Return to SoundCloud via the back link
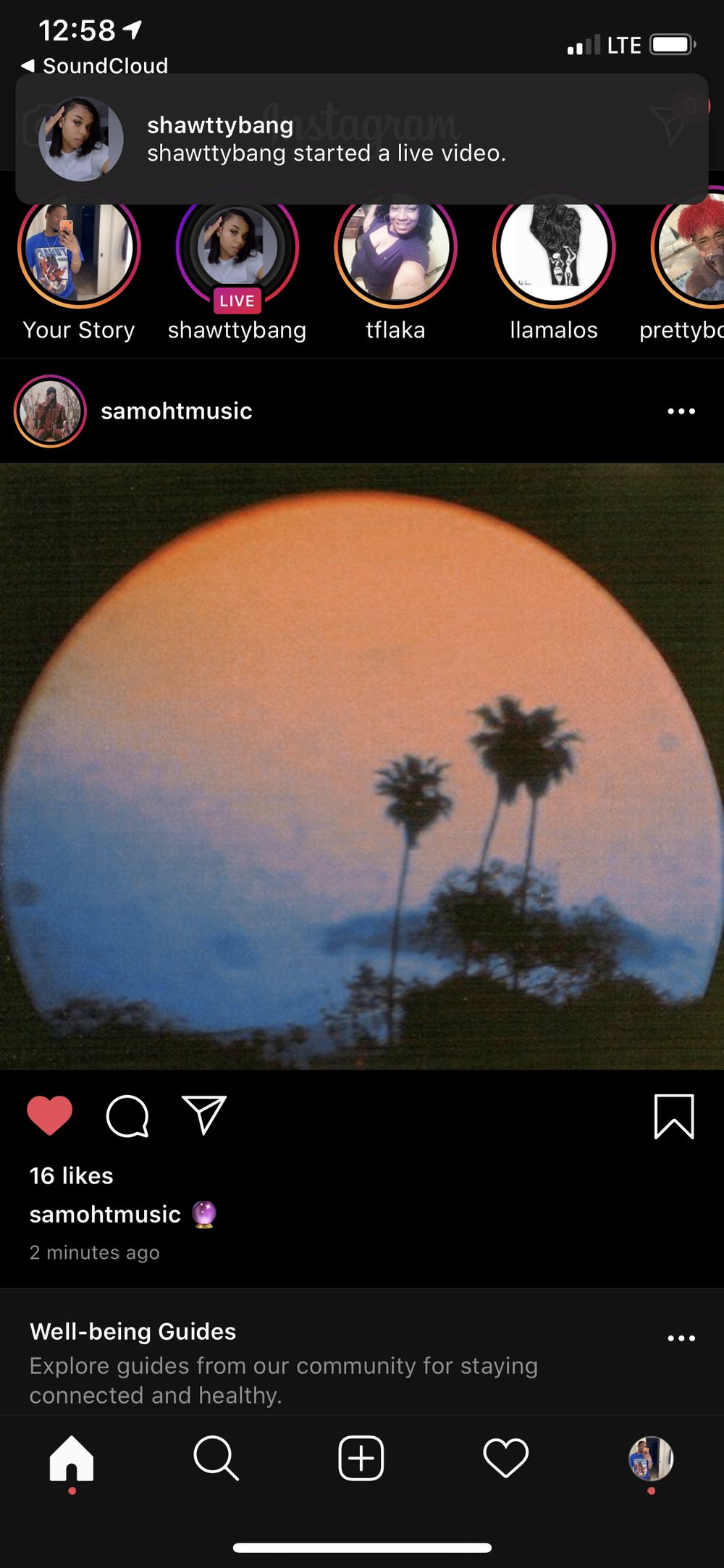Image resolution: width=724 pixels, height=1568 pixels. point(95,66)
